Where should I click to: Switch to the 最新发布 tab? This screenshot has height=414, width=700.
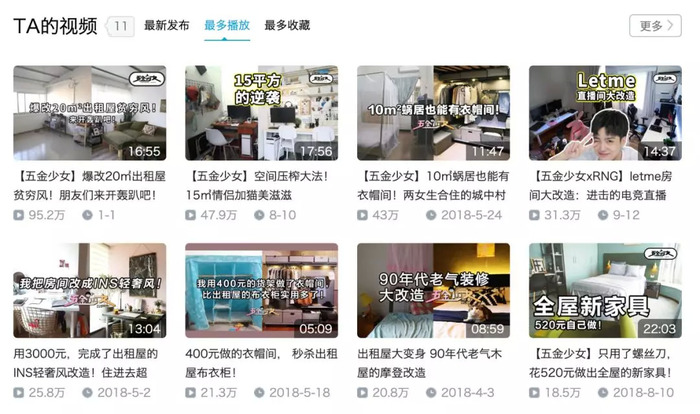(x=166, y=26)
